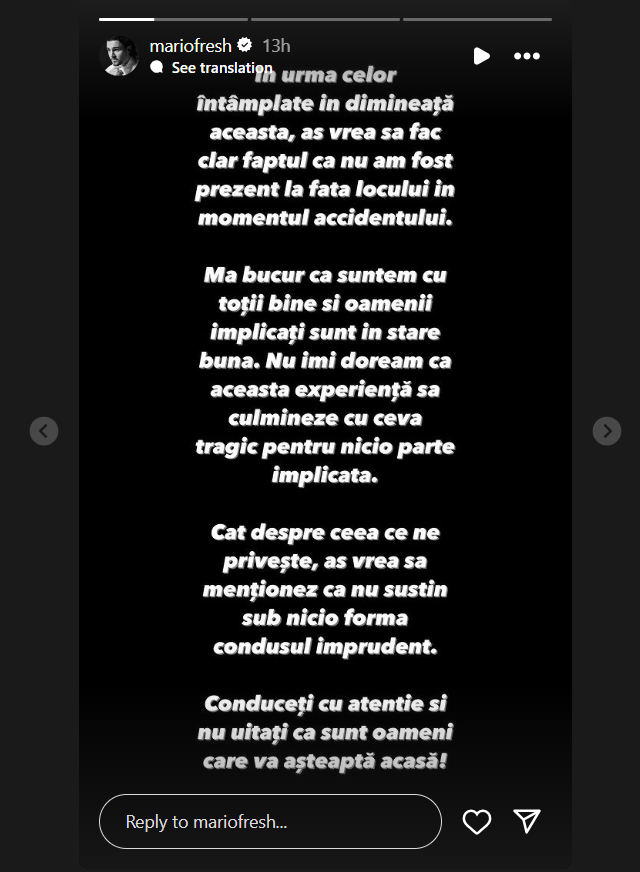The image size is (640, 872).
Task: Play the paused story
Action: tap(481, 56)
